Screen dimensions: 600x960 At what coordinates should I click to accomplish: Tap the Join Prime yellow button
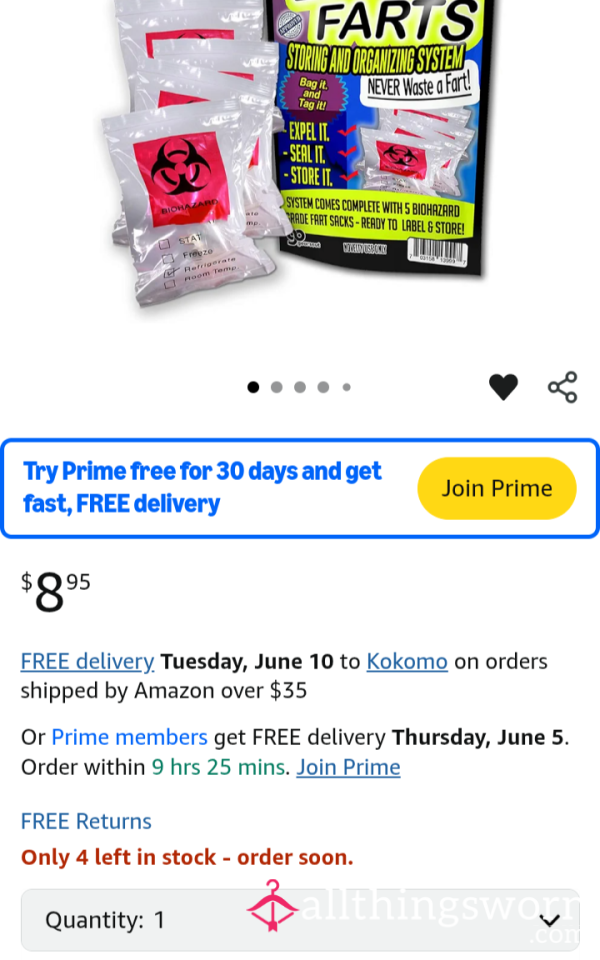tap(497, 488)
